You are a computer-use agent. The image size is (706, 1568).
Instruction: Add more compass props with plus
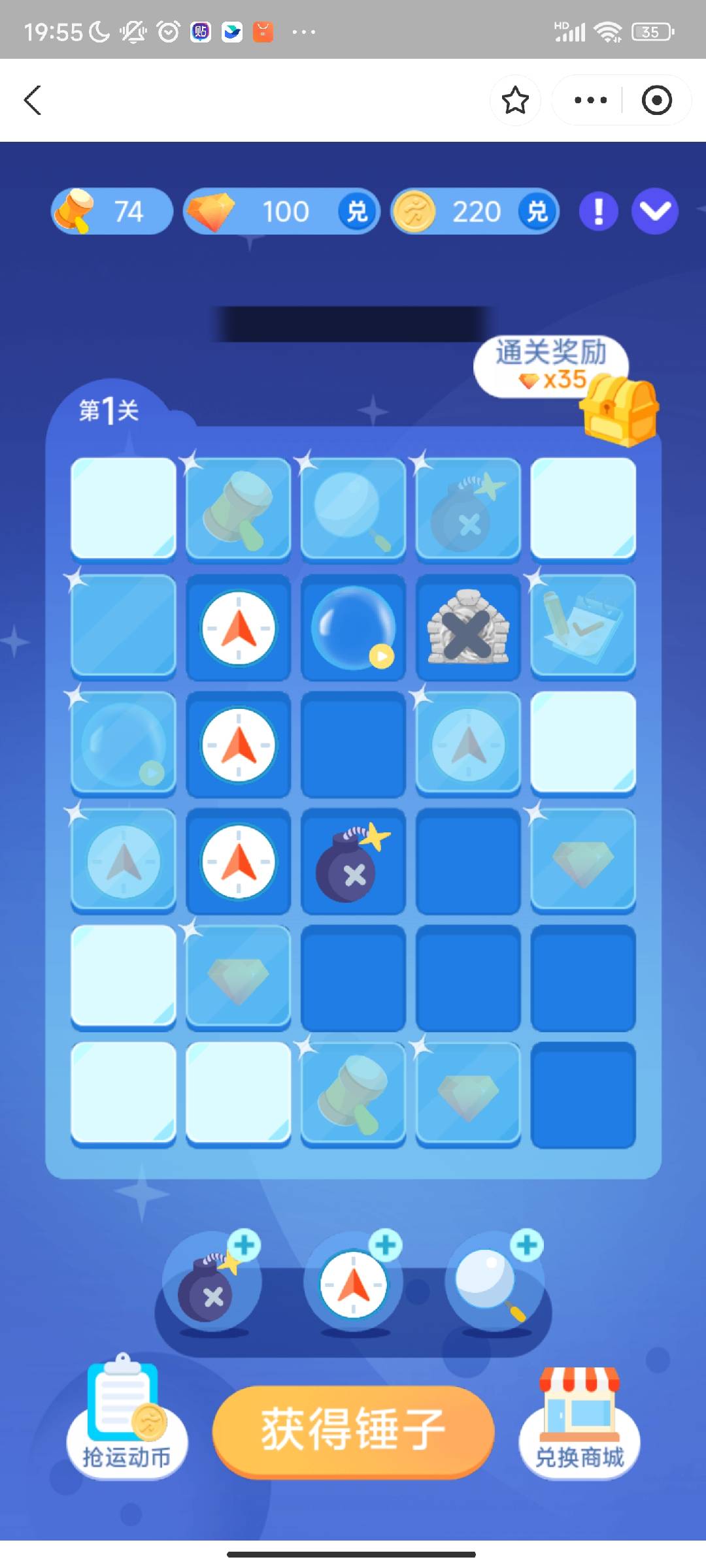click(386, 1245)
